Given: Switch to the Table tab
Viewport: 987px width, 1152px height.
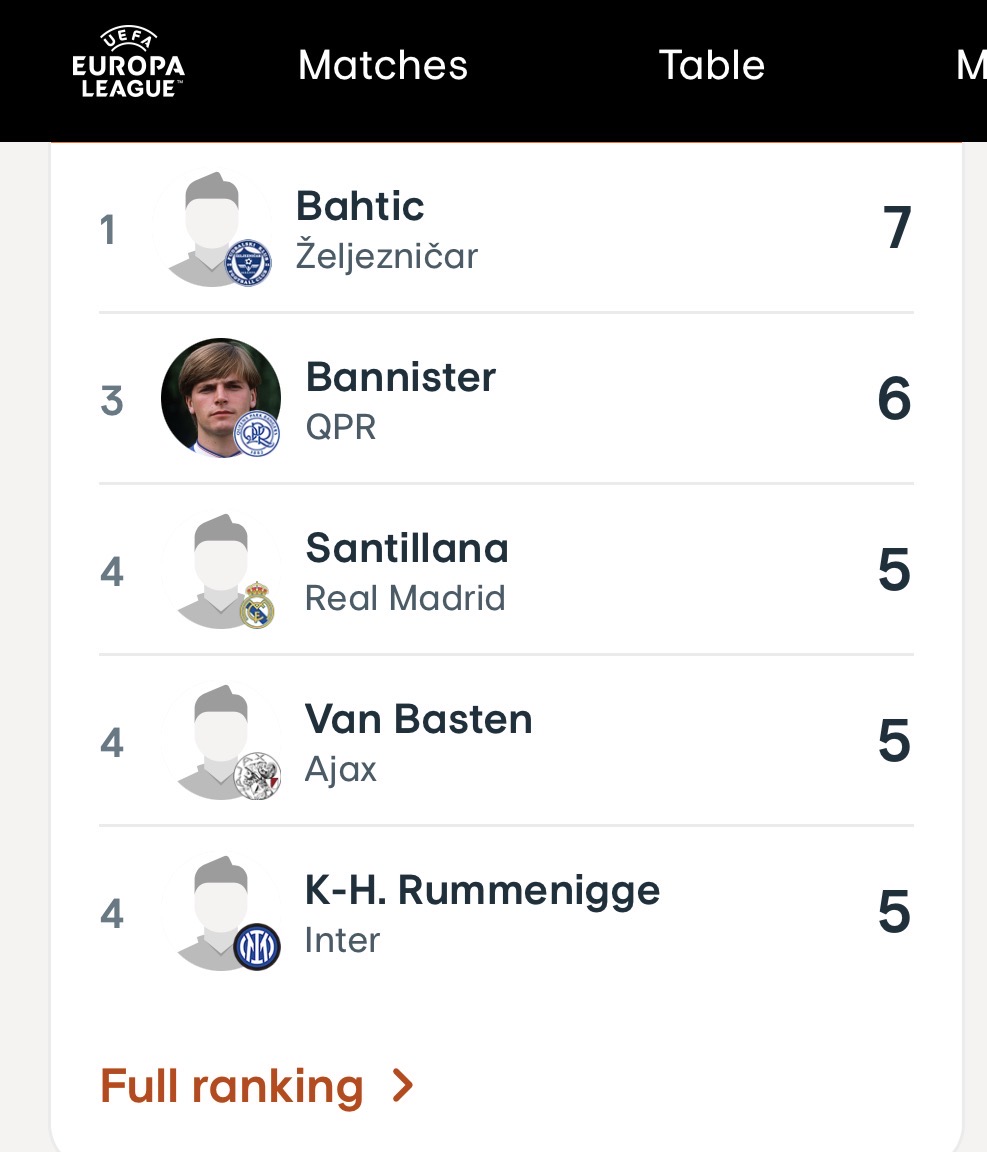Looking at the screenshot, I should (x=712, y=66).
